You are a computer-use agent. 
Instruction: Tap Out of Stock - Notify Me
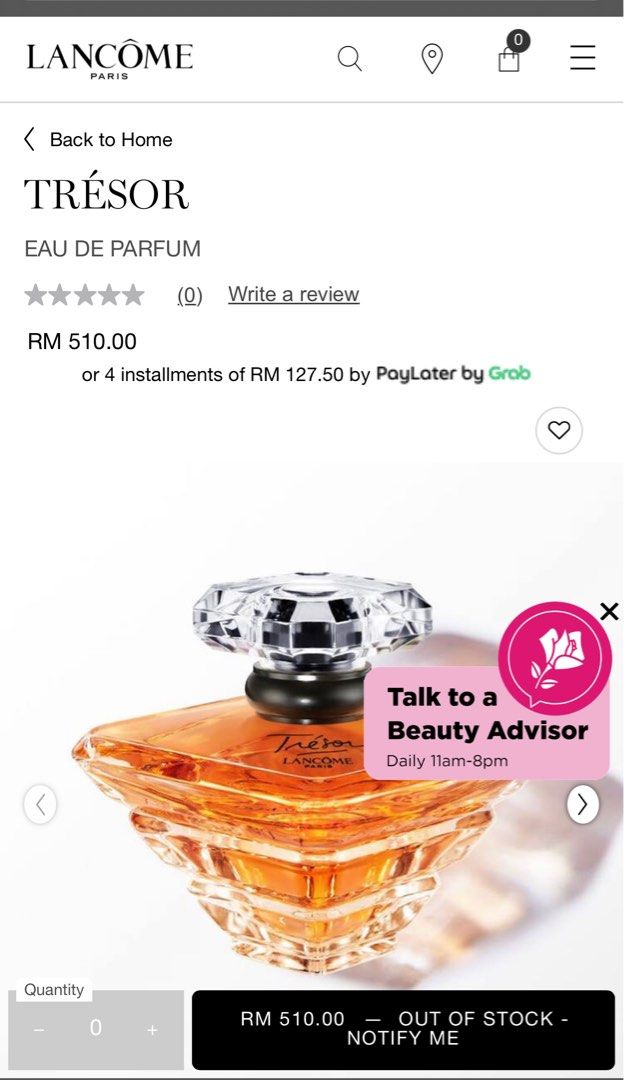pos(403,1029)
